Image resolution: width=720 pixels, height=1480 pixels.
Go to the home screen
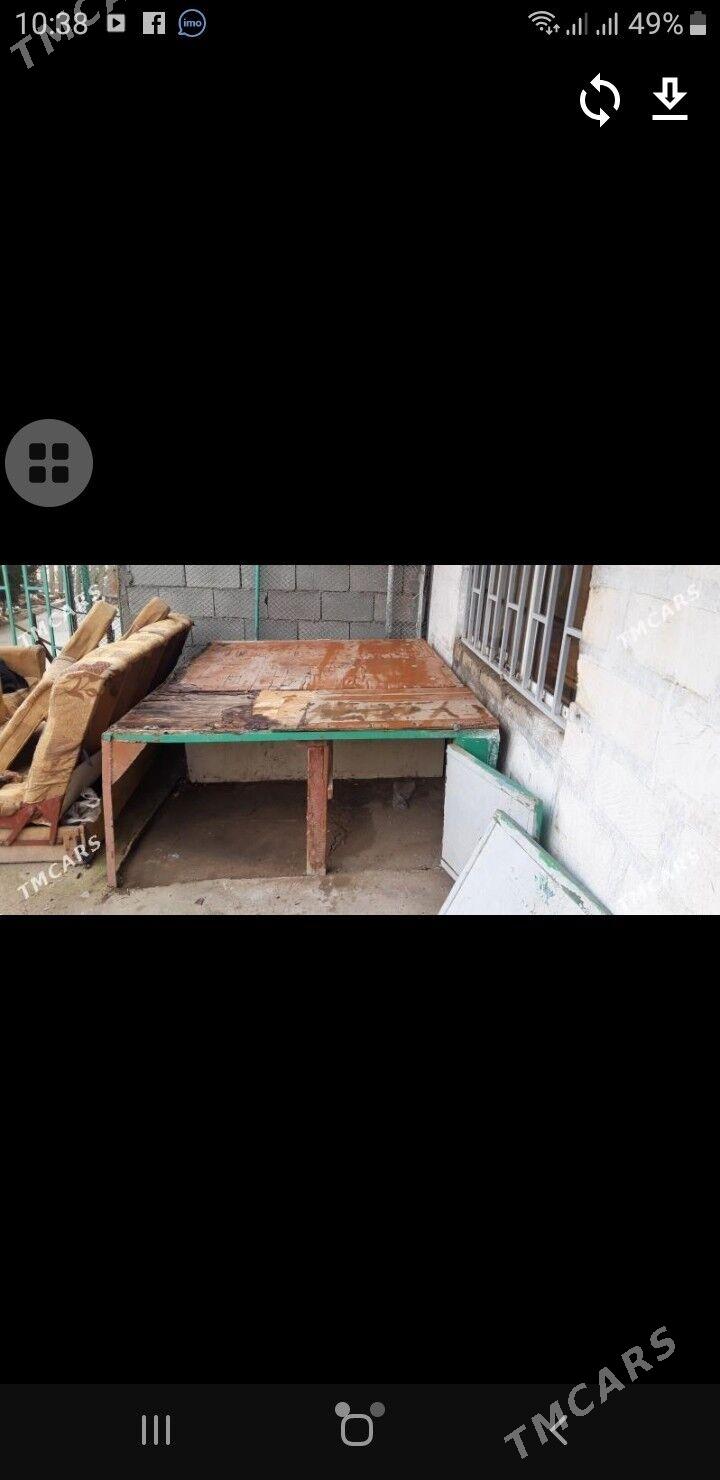click(x=358, y=1428)
